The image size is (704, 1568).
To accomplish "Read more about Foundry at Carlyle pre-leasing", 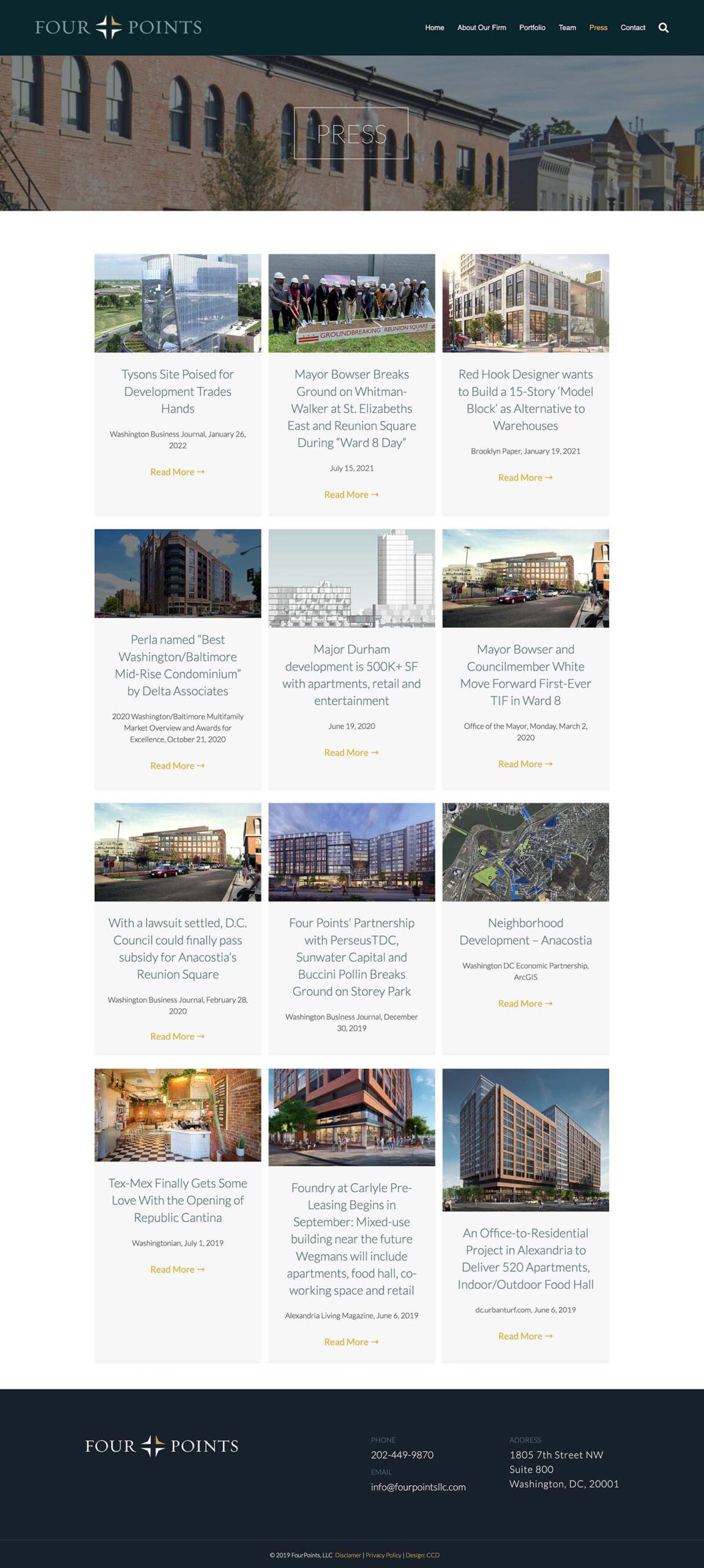I will (351, 1342).
